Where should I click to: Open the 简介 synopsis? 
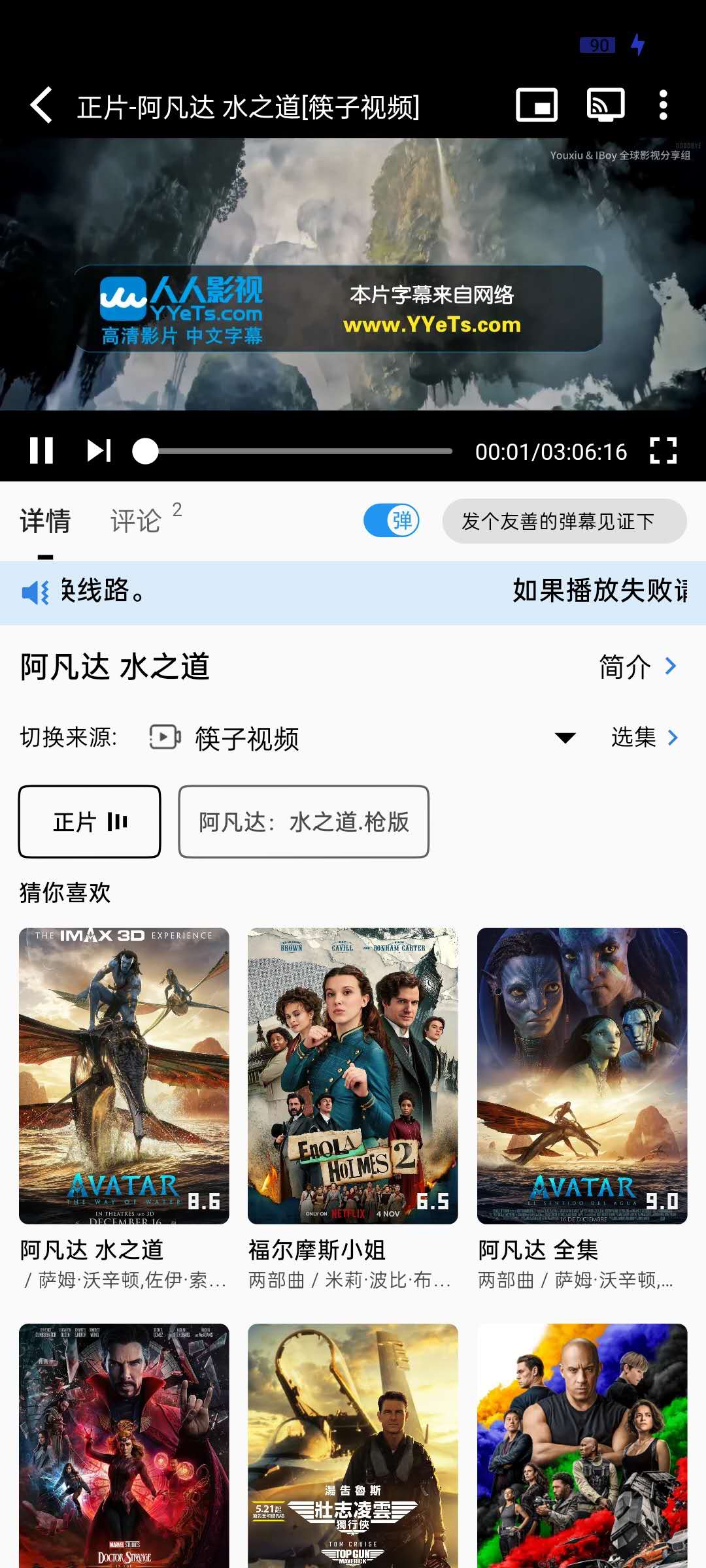coord(637,667)
